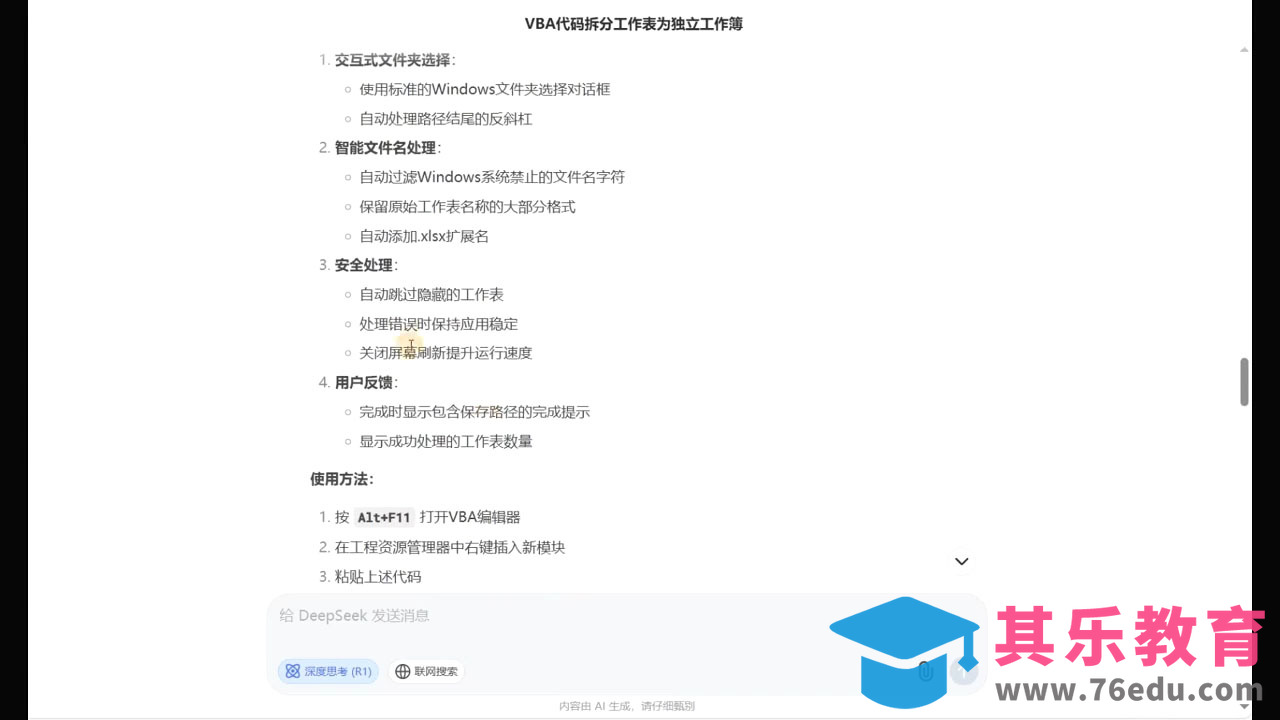The image size is (1280, 720).
Task: Enable the 联网搜索 web search option
Action: tap(426, 671)
